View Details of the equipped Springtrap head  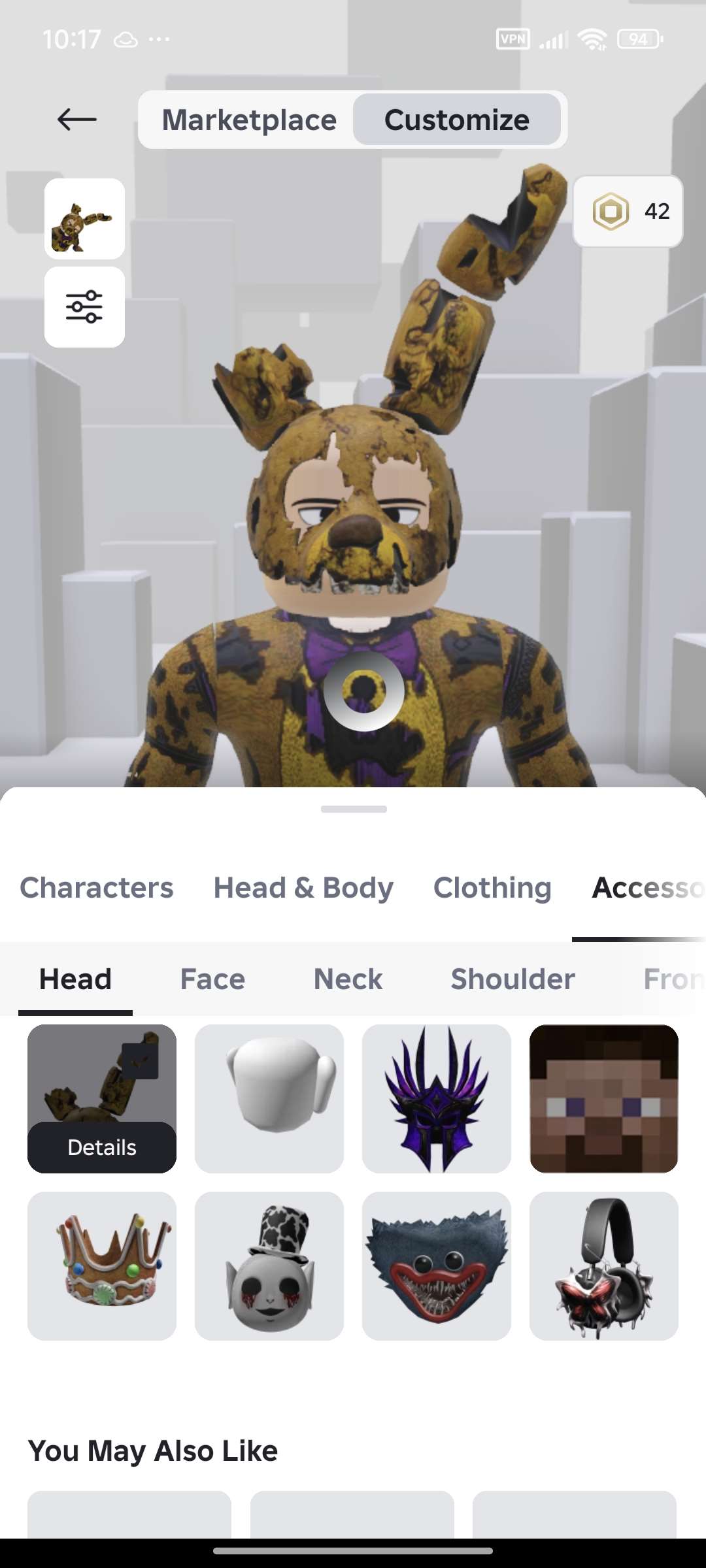click(102, 1147)
